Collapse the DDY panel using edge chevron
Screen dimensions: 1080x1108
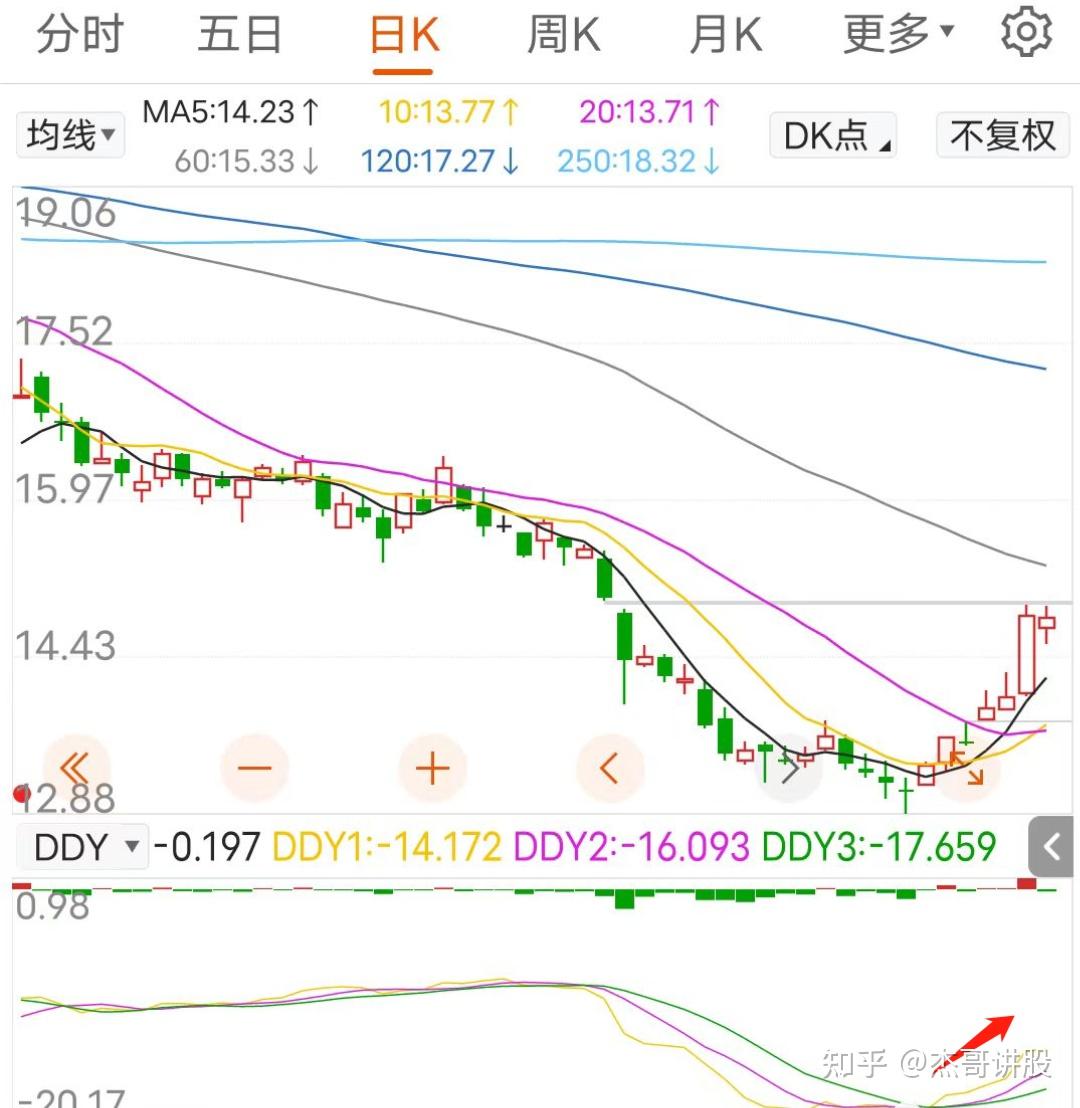1051,847
